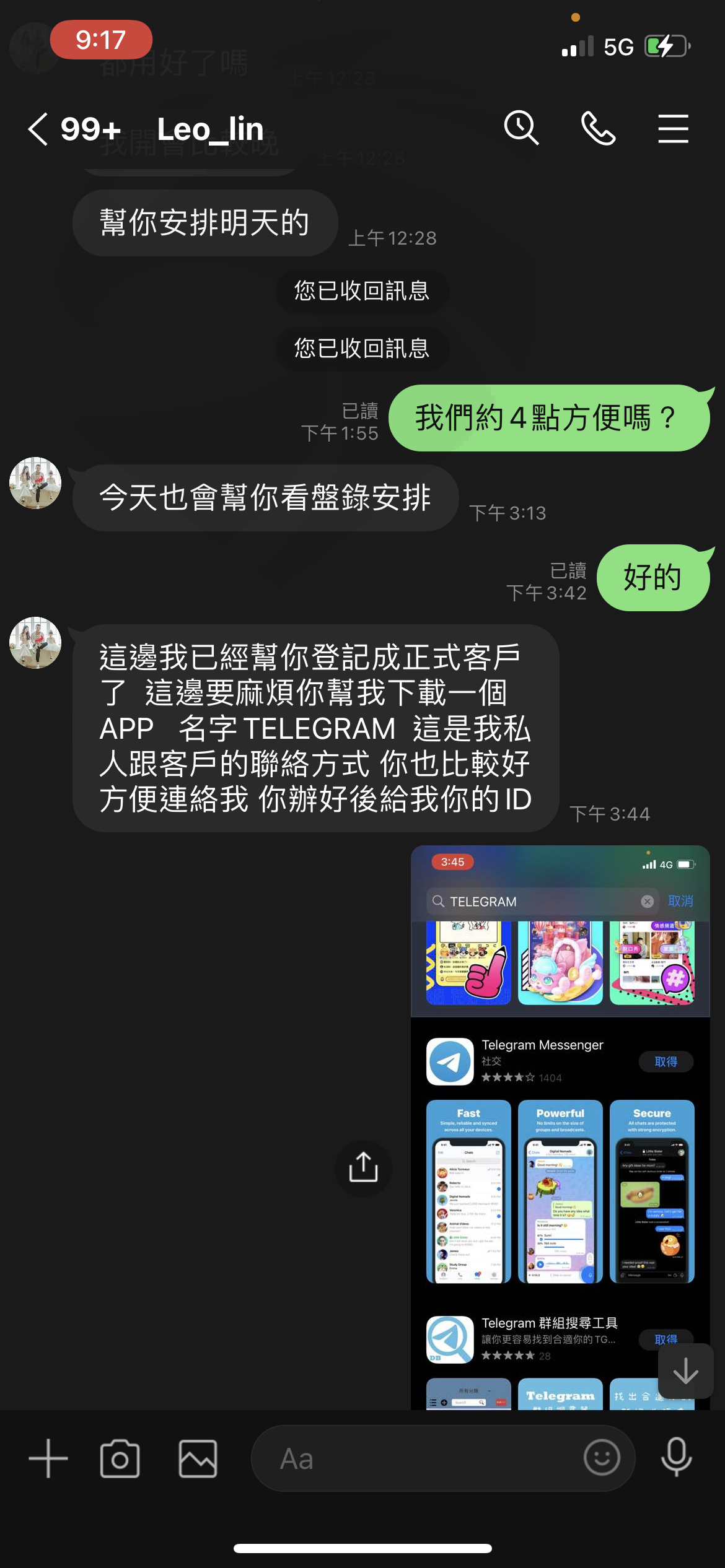Viewport: 725px width, 1568px height.
Task: Open the camera to take a photo
Action: (120, 1458)
